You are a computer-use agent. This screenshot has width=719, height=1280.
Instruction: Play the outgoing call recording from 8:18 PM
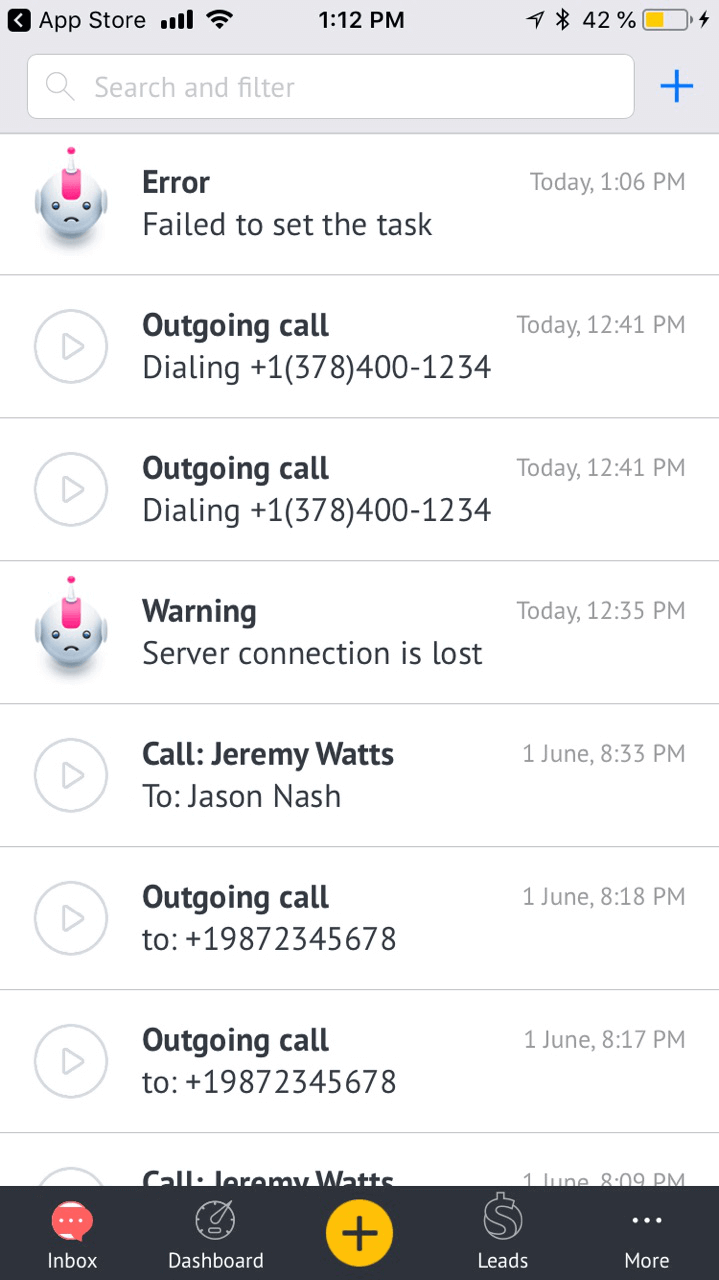pyautogui.click(x=71, y=919)
